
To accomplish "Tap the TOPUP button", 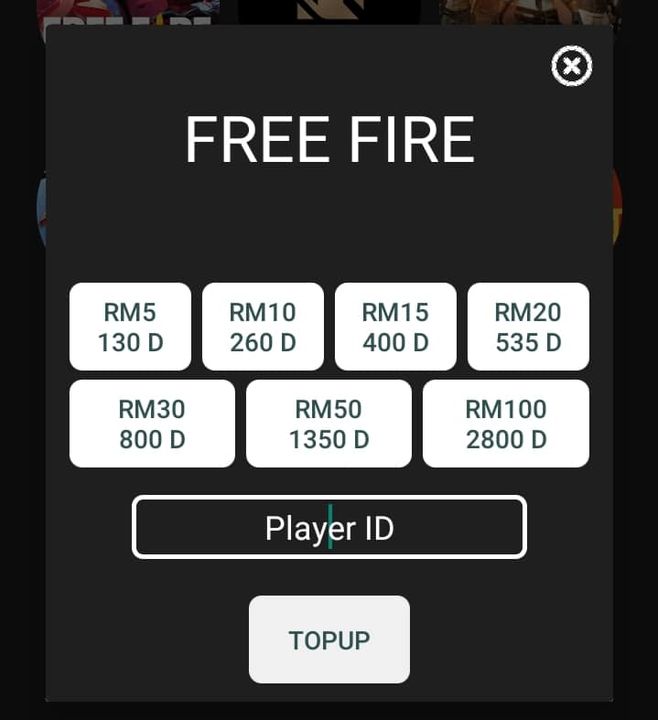I will 329,640.
